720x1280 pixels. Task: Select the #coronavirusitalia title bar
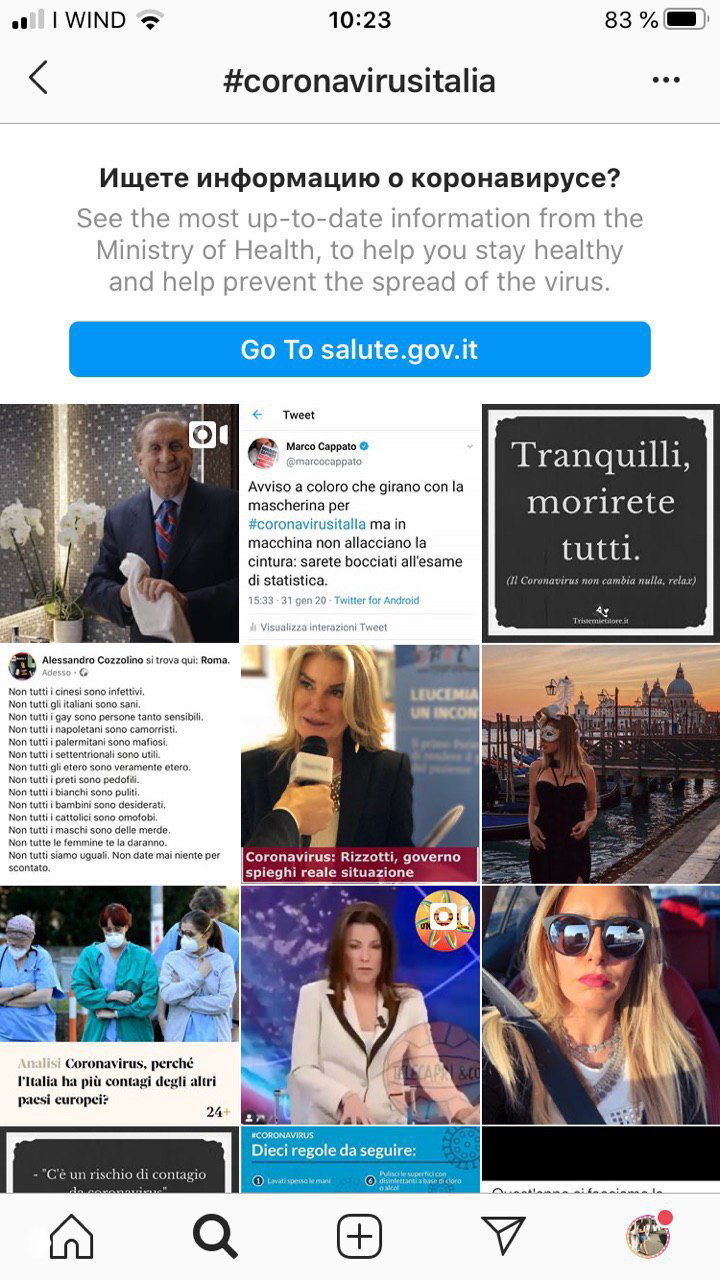pos(360,80)
